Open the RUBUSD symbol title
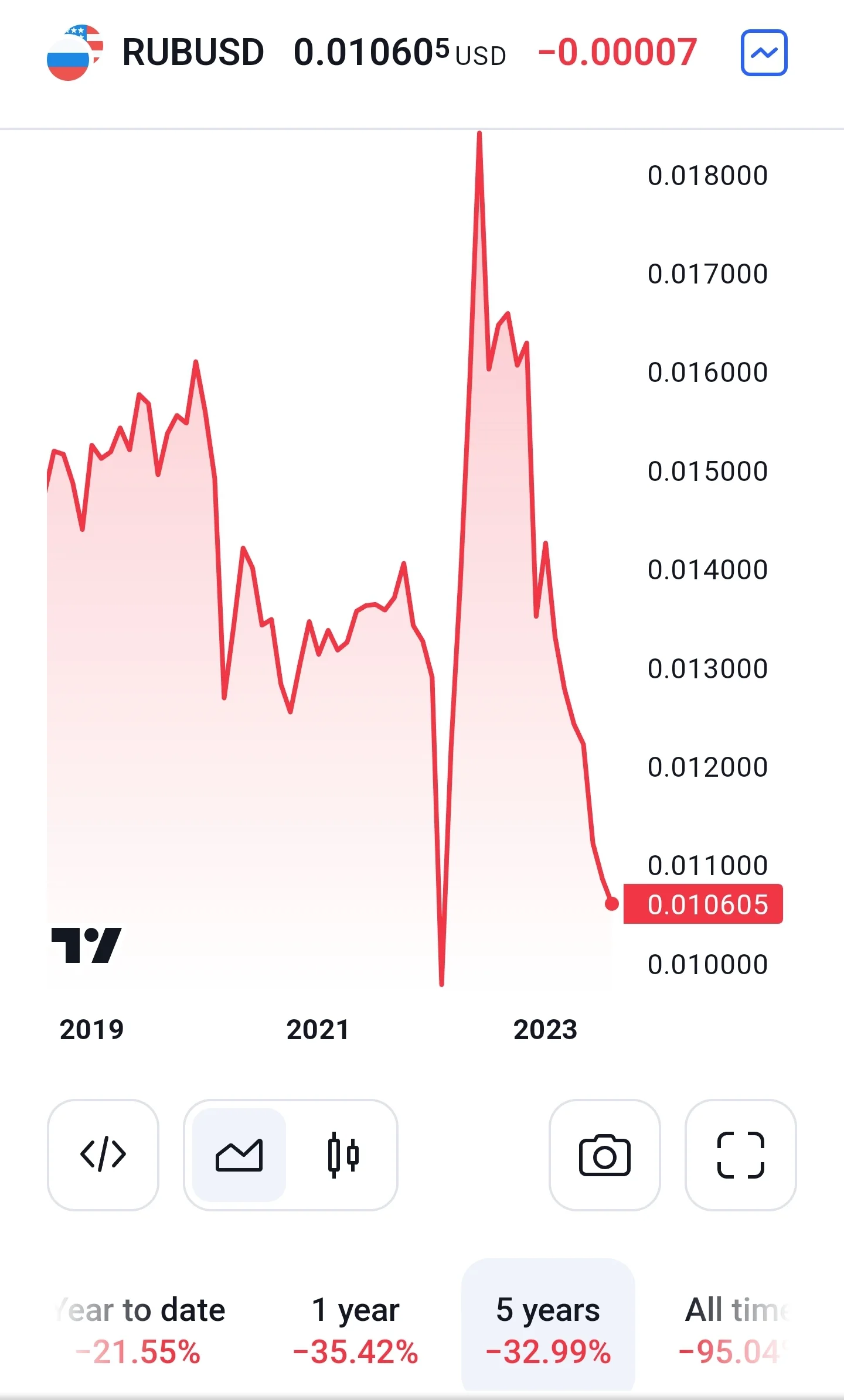 pos(193,53)
